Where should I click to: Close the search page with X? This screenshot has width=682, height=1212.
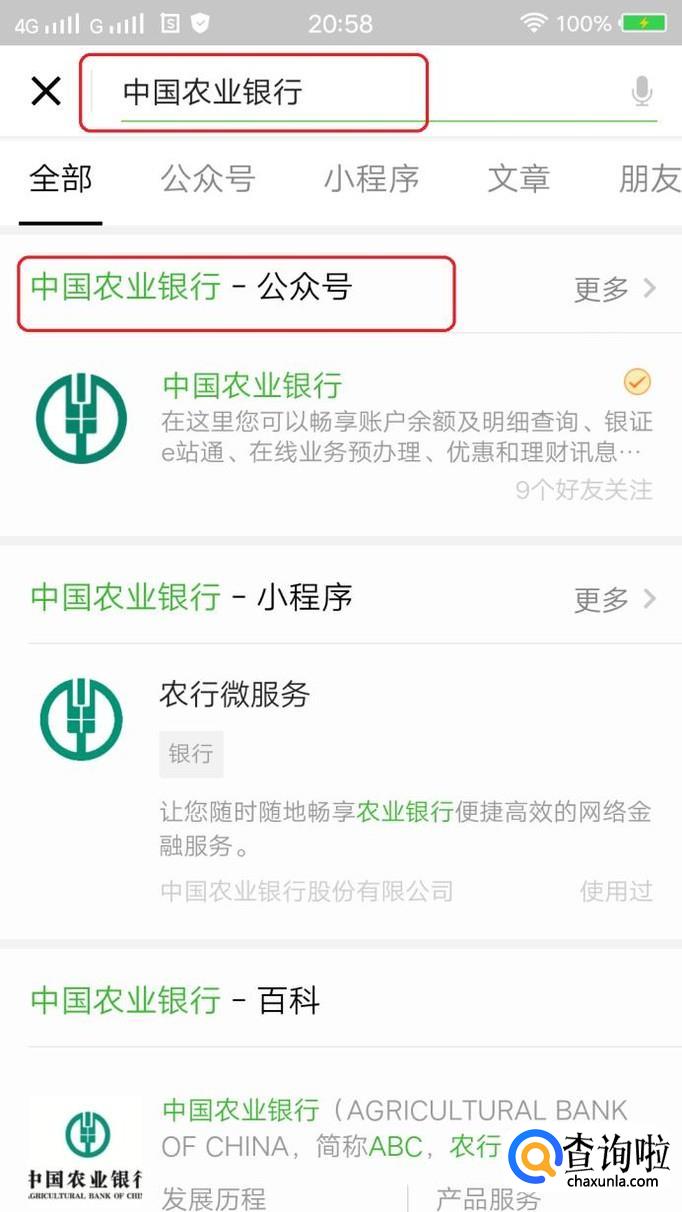tap(46, 92)
